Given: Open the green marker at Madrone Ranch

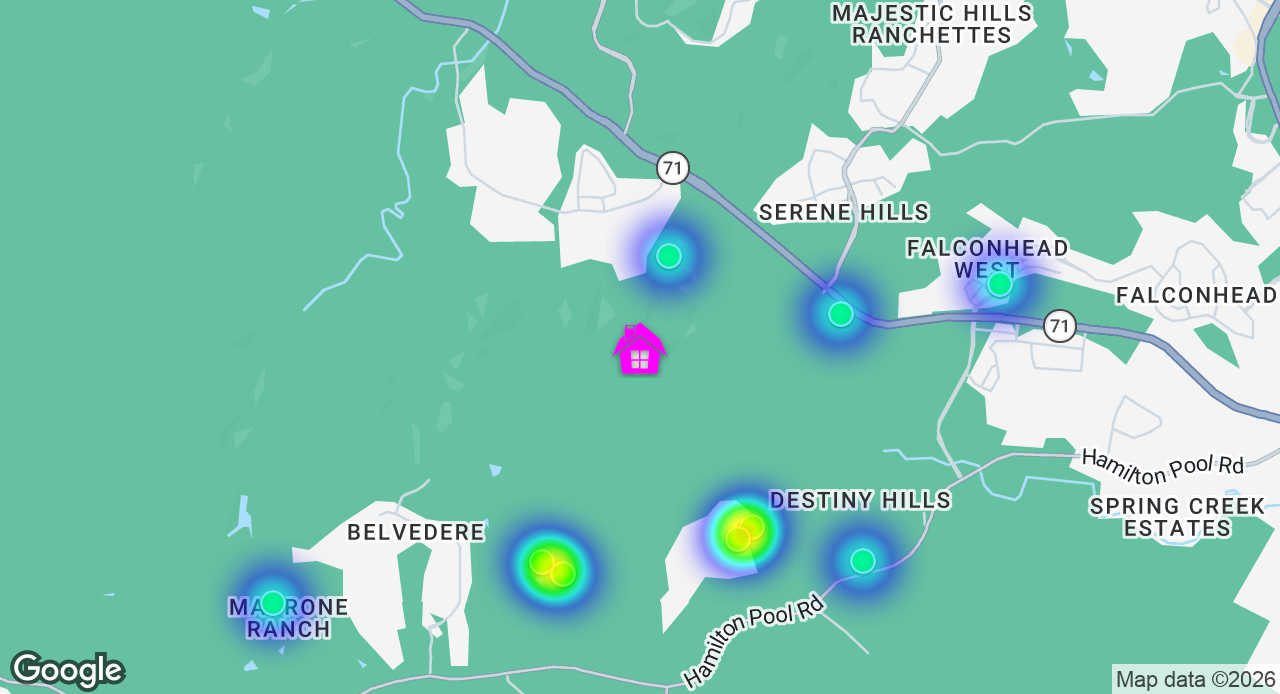Looking at the screenshot, I should (272, 602).
